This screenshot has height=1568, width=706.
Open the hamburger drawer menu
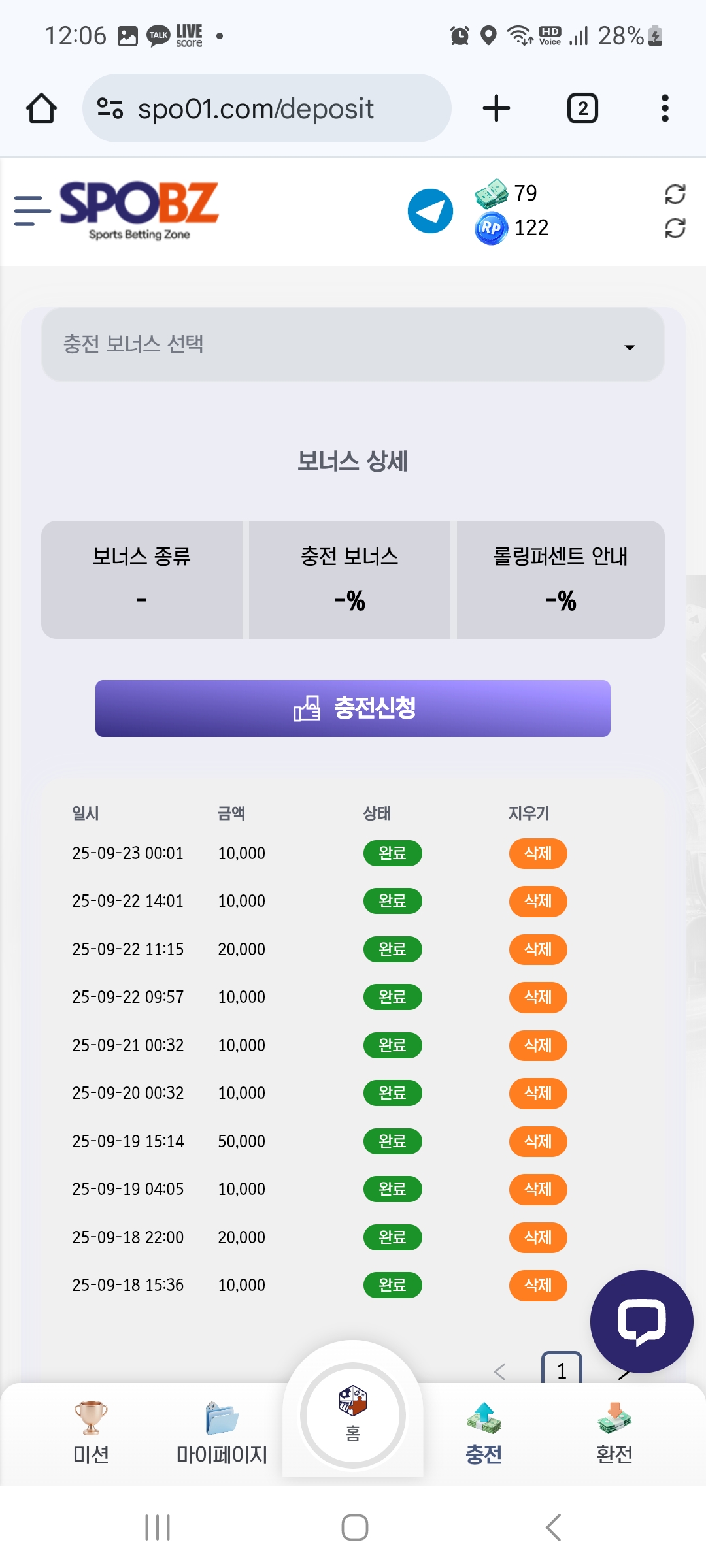[32, 210]
